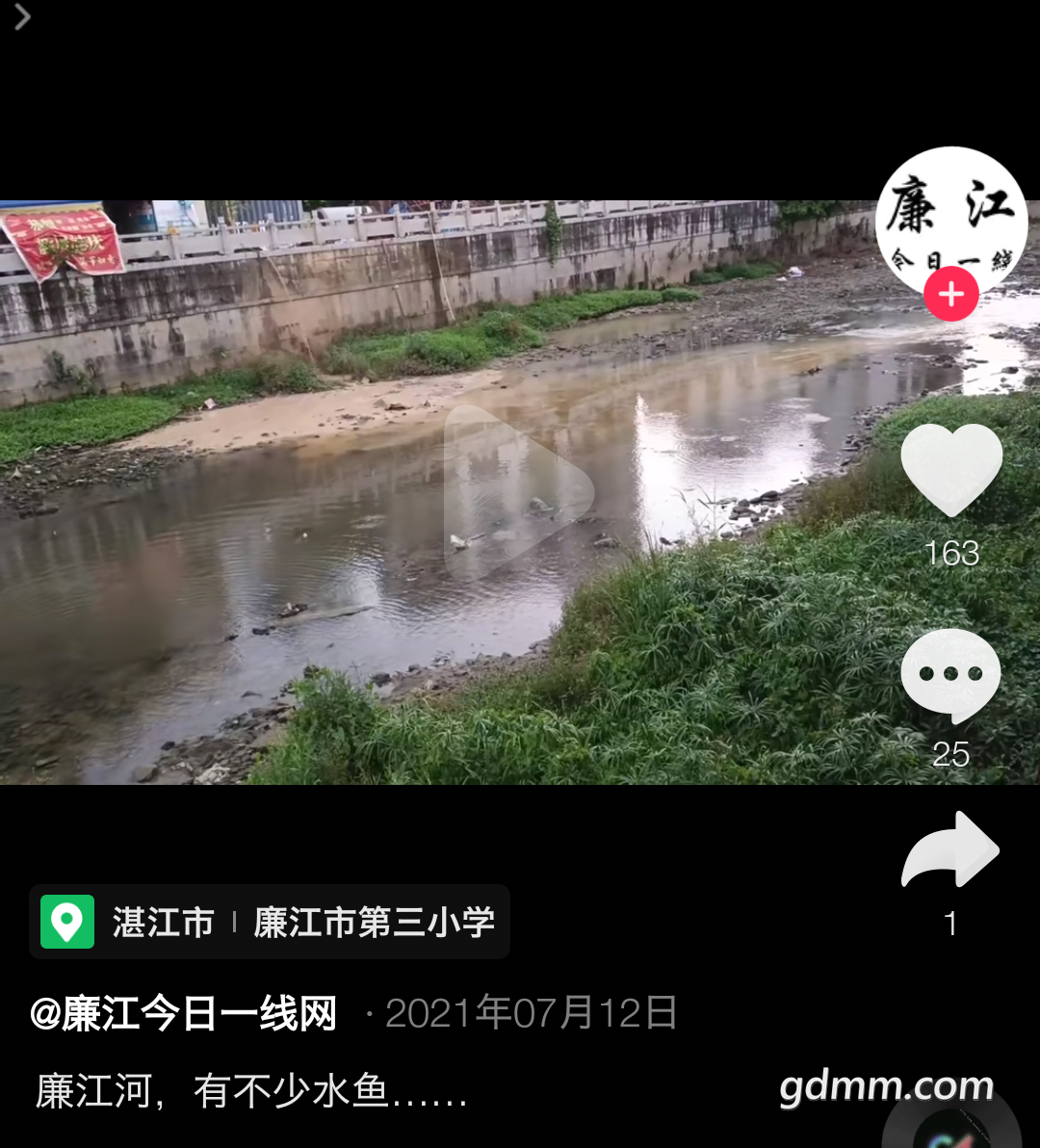Play the paused river video

(x=518, y=493)
